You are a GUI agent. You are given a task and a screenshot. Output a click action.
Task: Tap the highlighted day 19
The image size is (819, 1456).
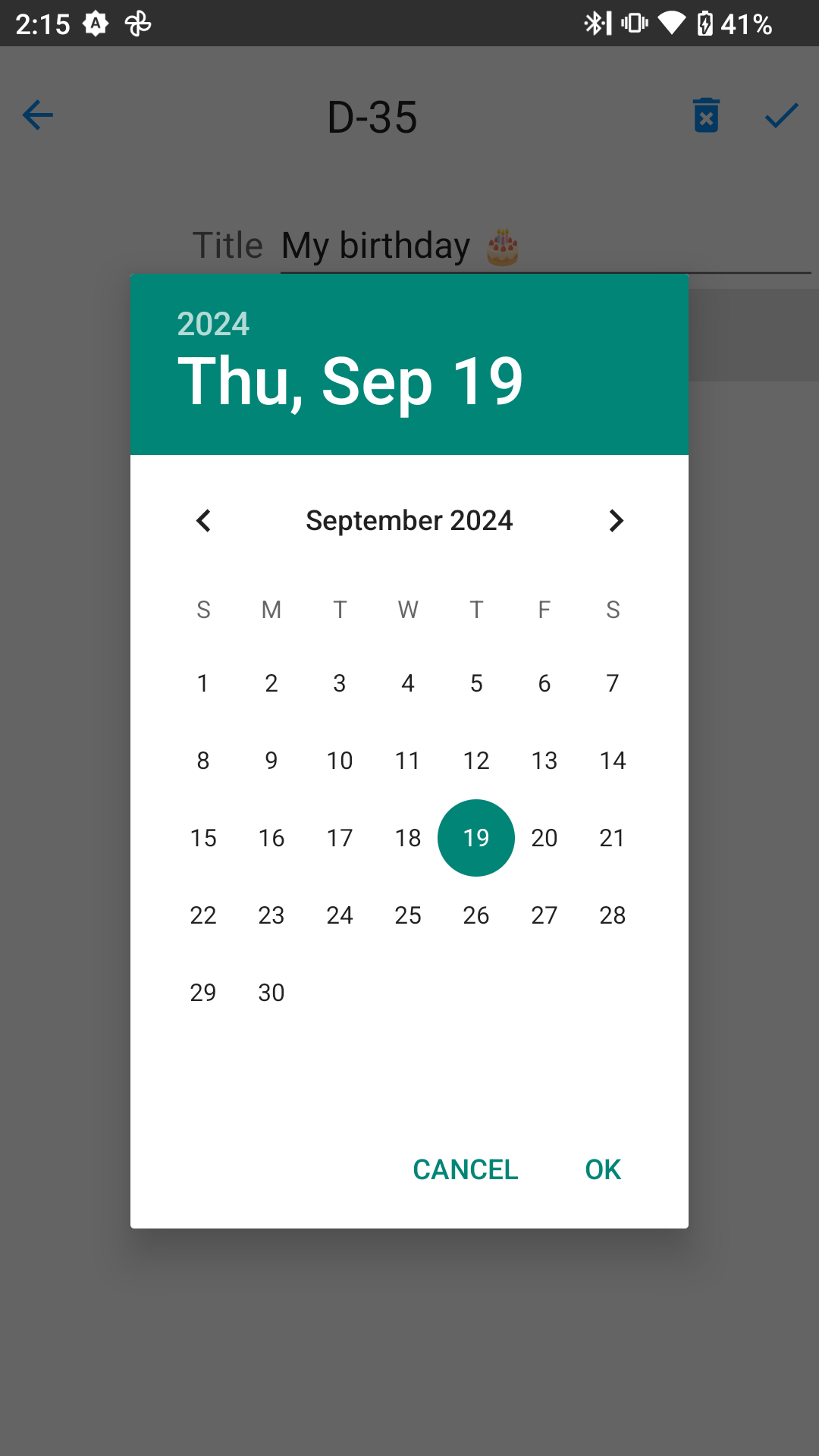click(x=476, y=838)
